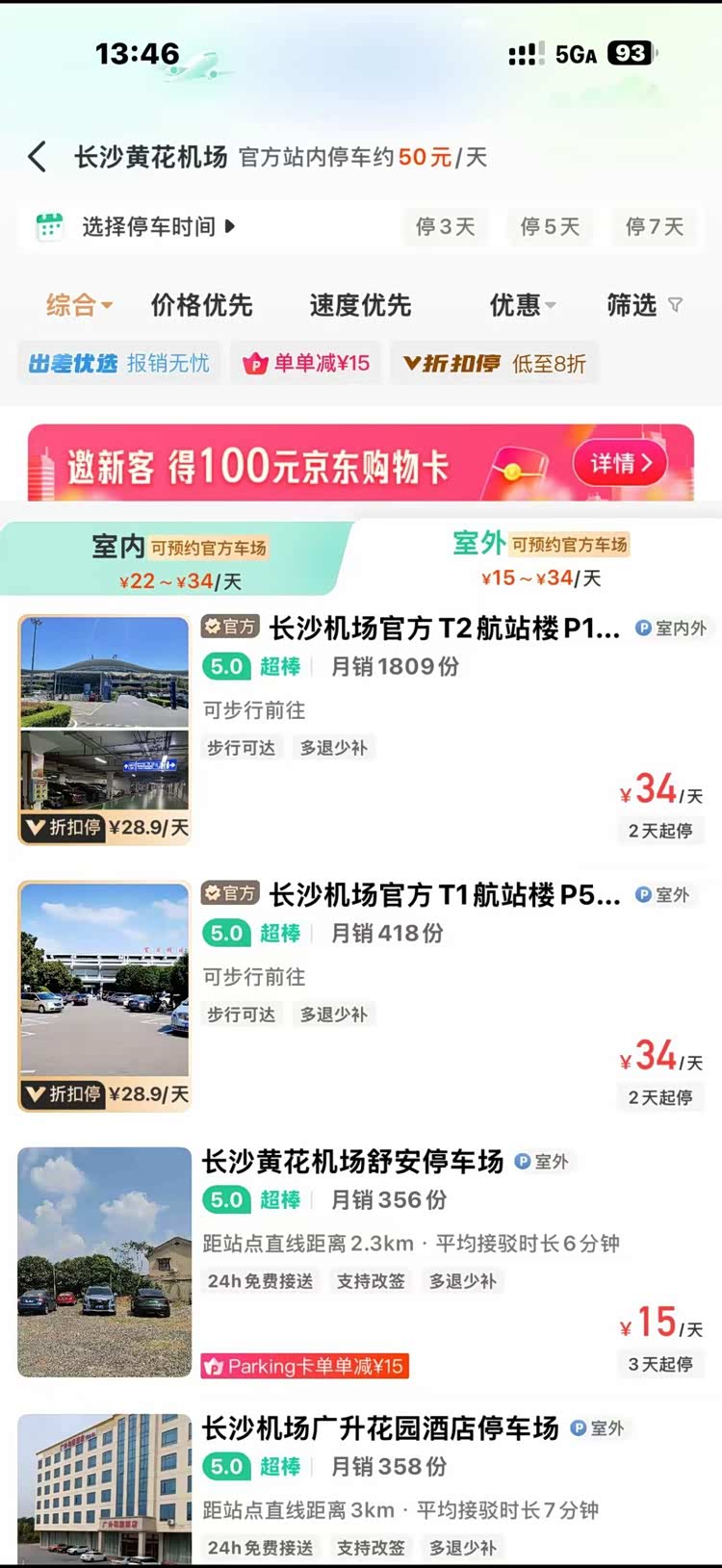Open 长沙黄花机场舒安停车场 listing

[352, 1162]
